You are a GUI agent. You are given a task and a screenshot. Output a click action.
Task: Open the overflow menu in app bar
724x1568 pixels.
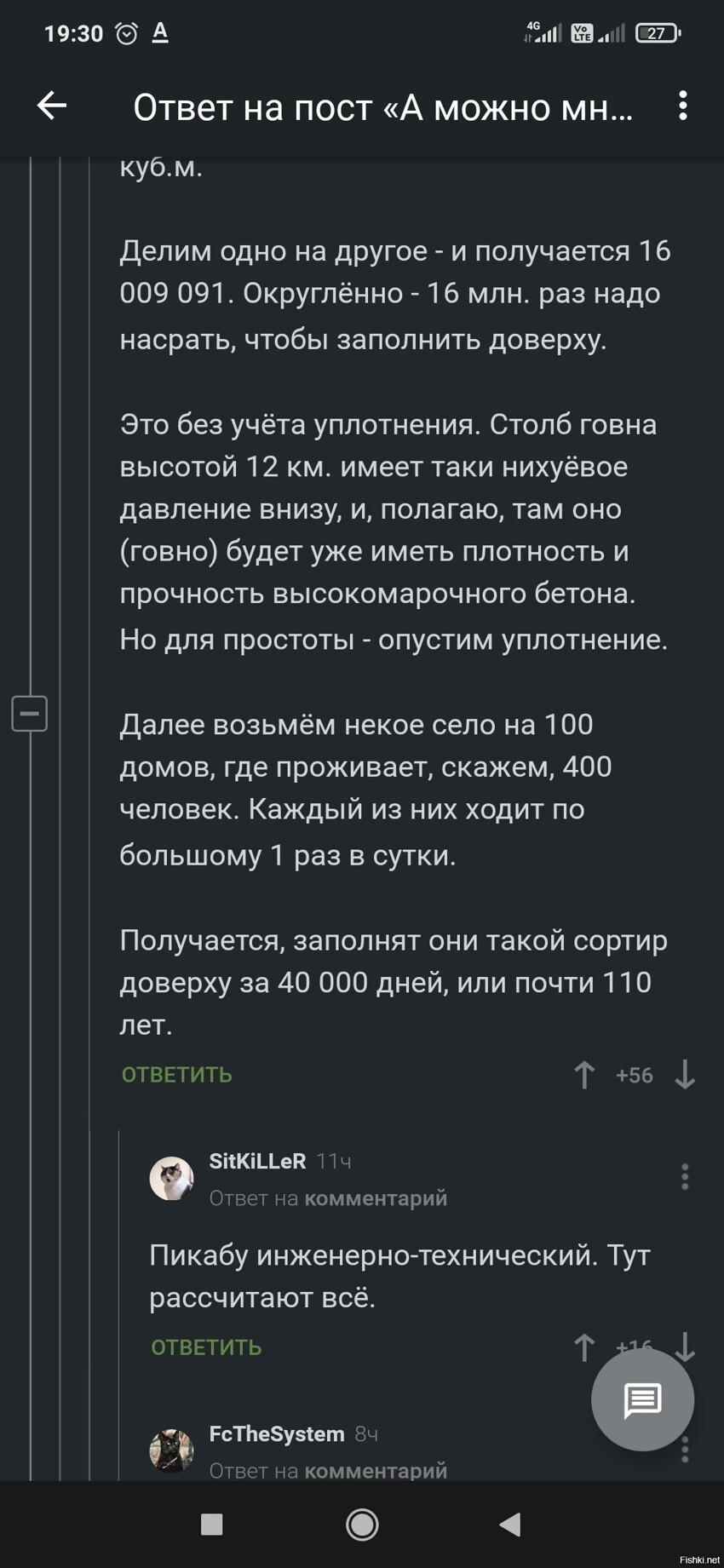[x=682, y=106]
